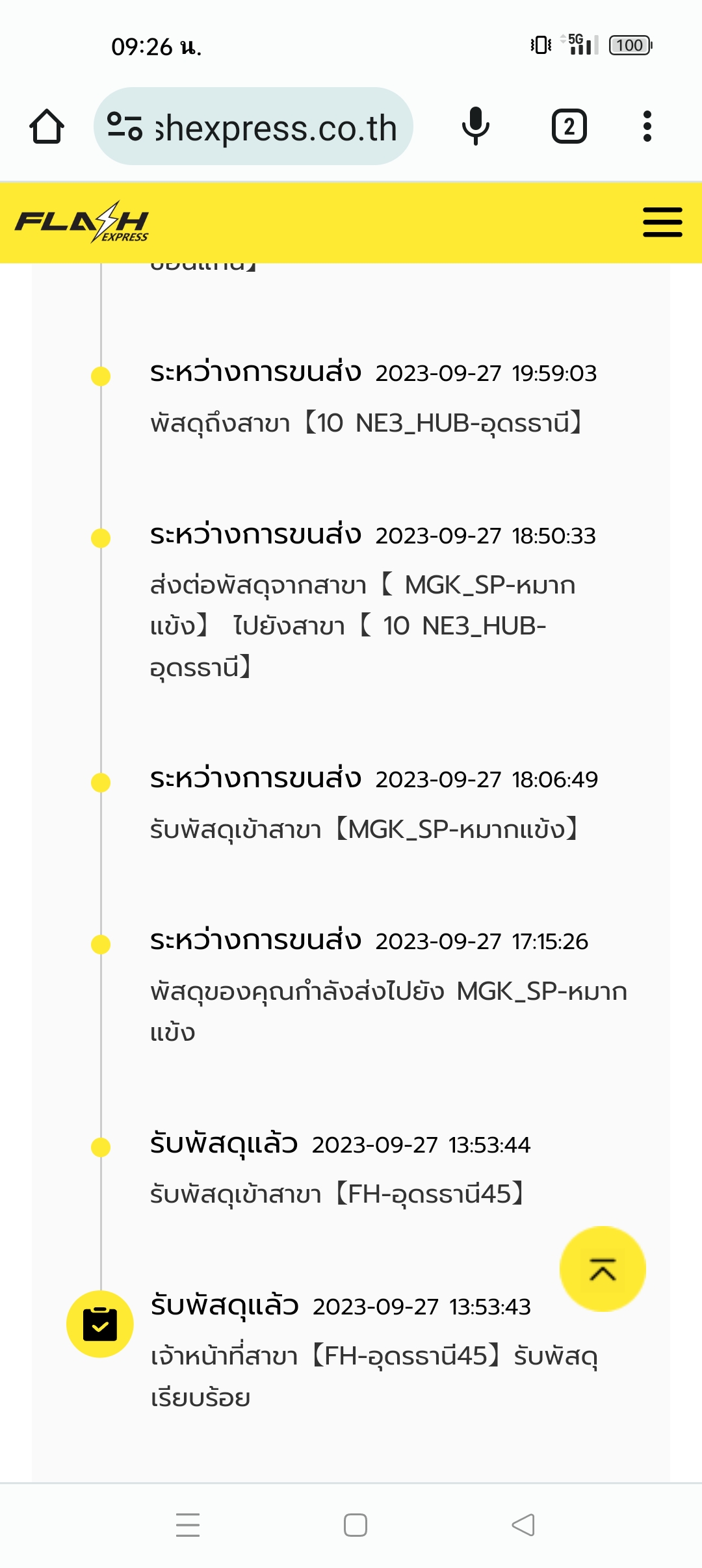Go to the browser home page
702x1568 pixels.
tap(47, 126)
